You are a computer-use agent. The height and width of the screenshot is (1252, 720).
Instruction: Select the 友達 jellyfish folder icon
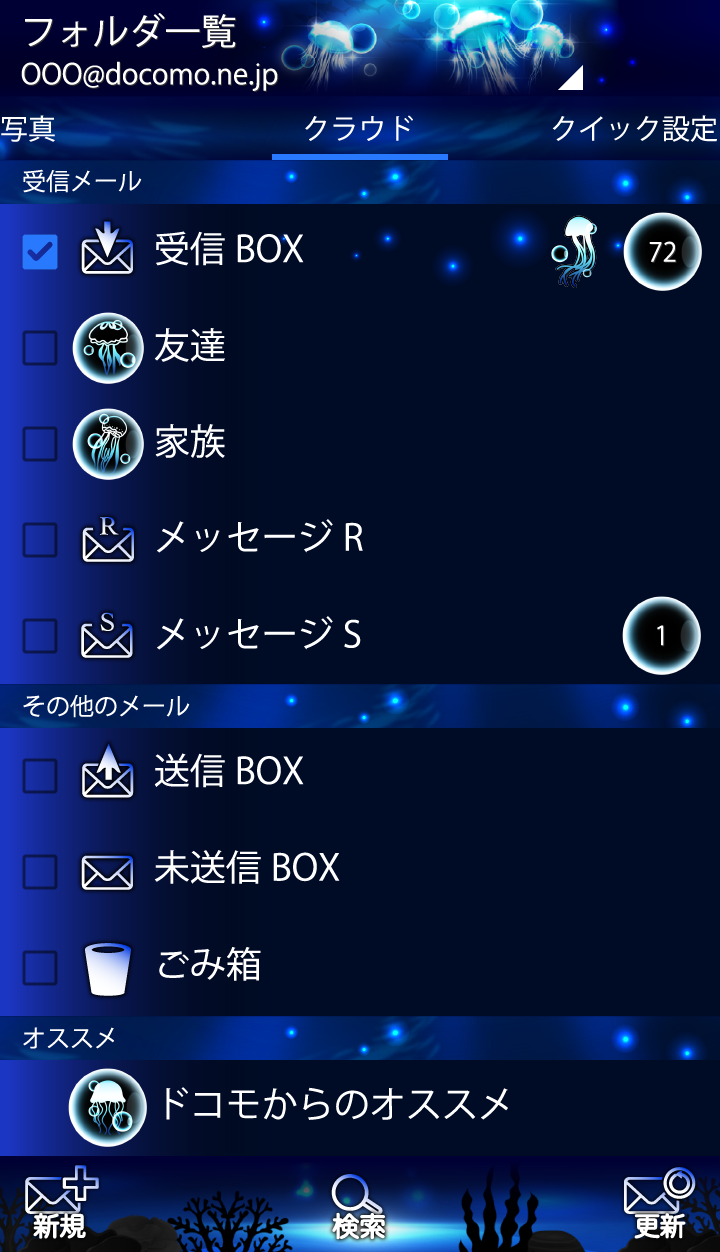click(x=108, y=348)
